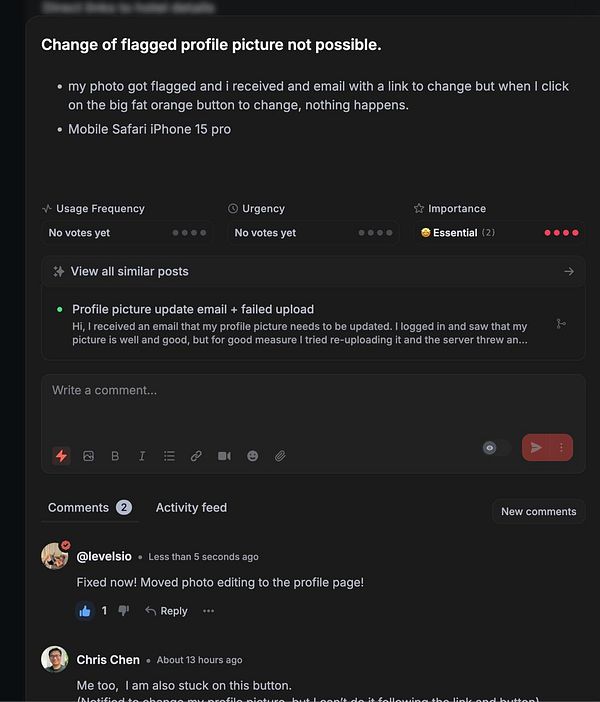Tap the lightning bolt icon in comment toolbar

pyautogui.click(x=61, y=456)
